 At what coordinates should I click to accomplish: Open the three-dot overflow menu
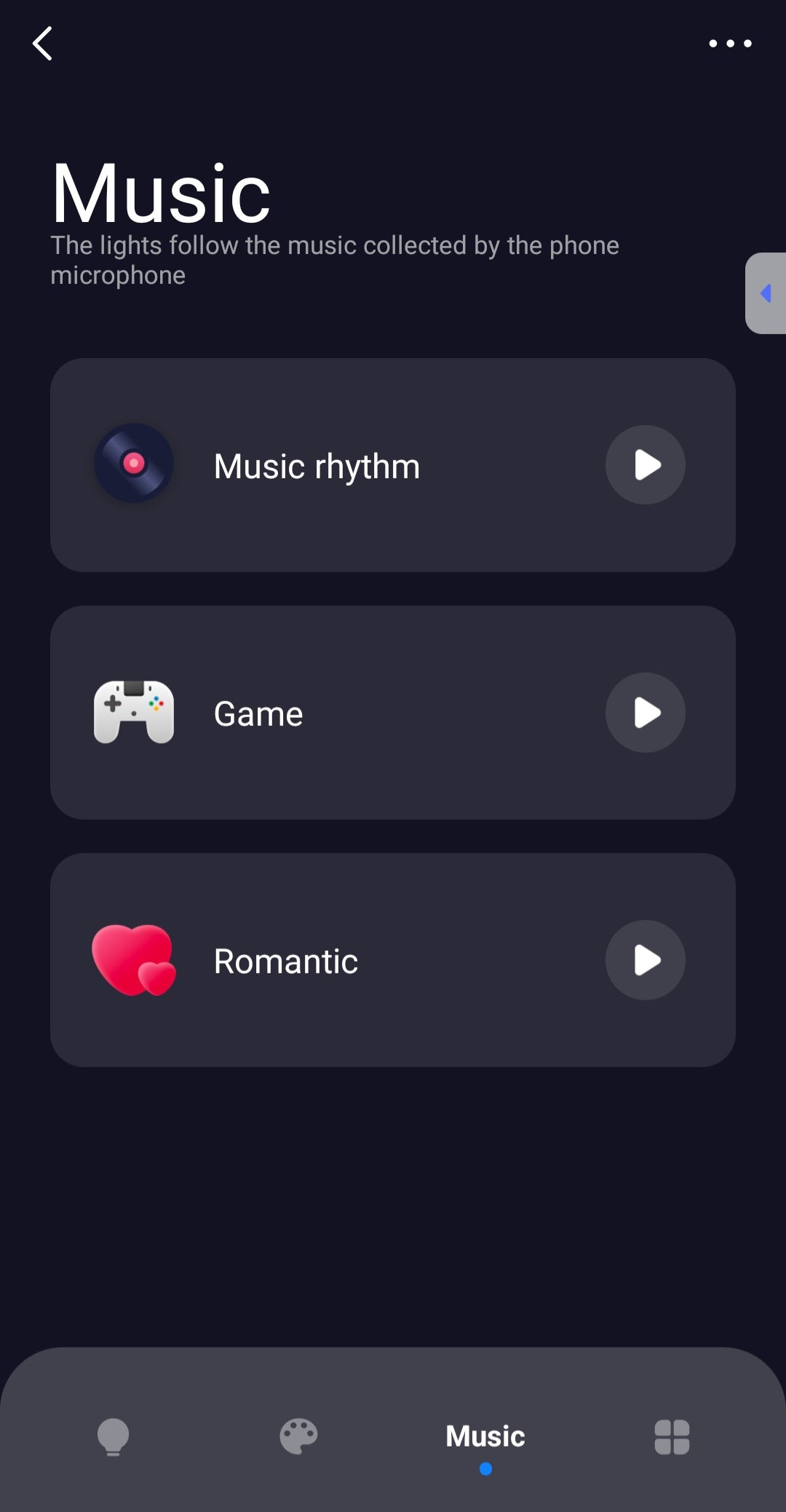point(730,44)
